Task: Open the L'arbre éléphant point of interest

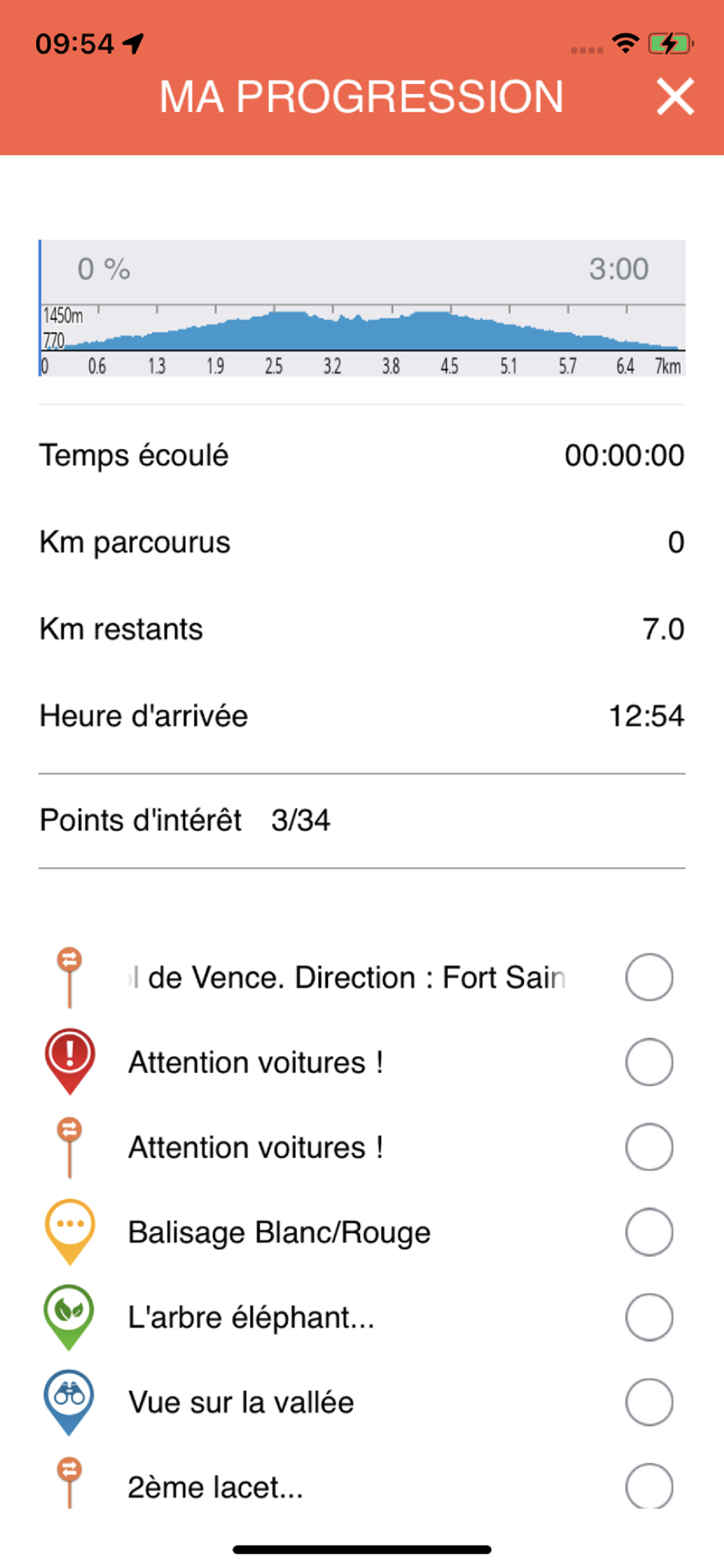Action: point(251,1317)
